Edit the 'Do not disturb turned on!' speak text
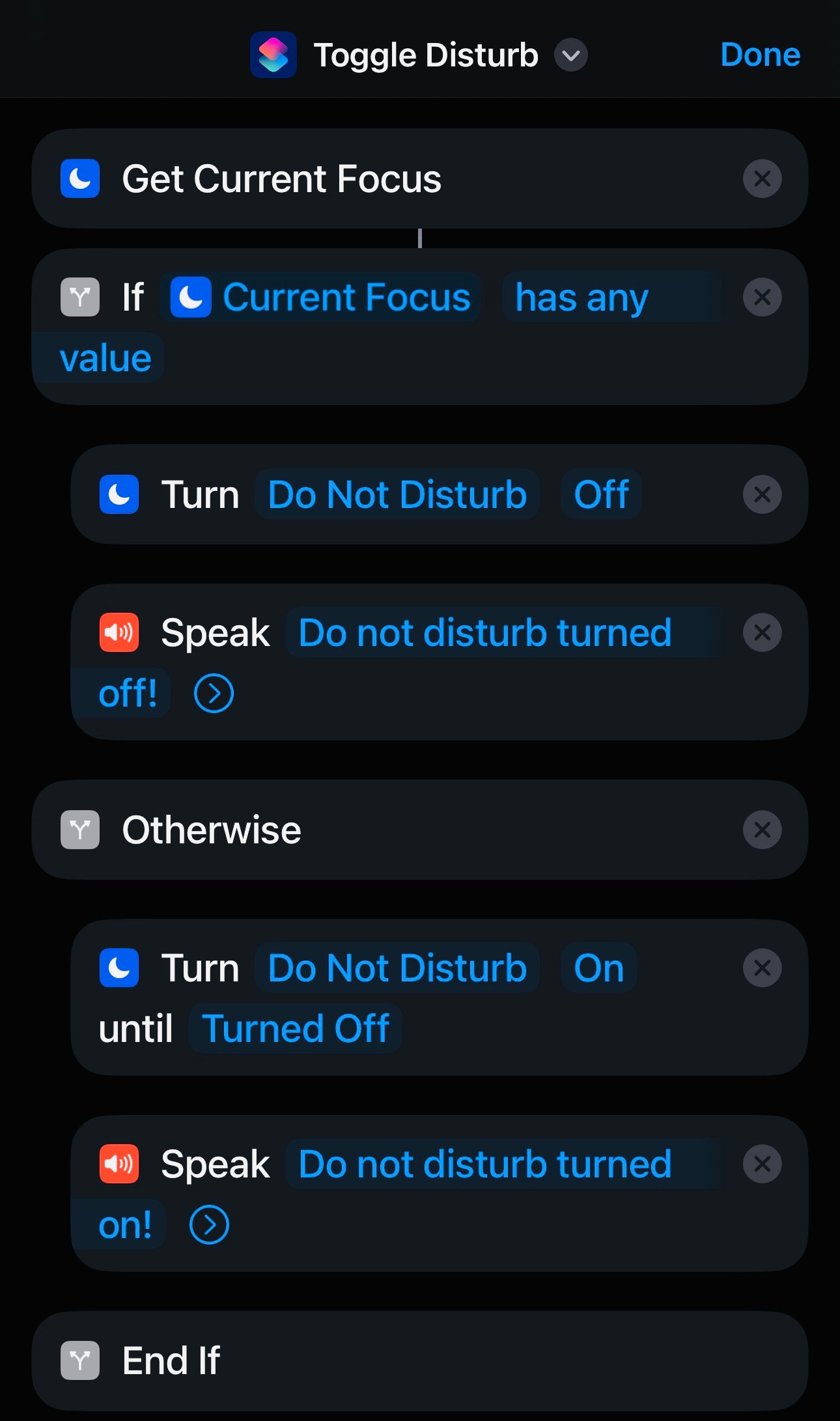 [484, 1164]
